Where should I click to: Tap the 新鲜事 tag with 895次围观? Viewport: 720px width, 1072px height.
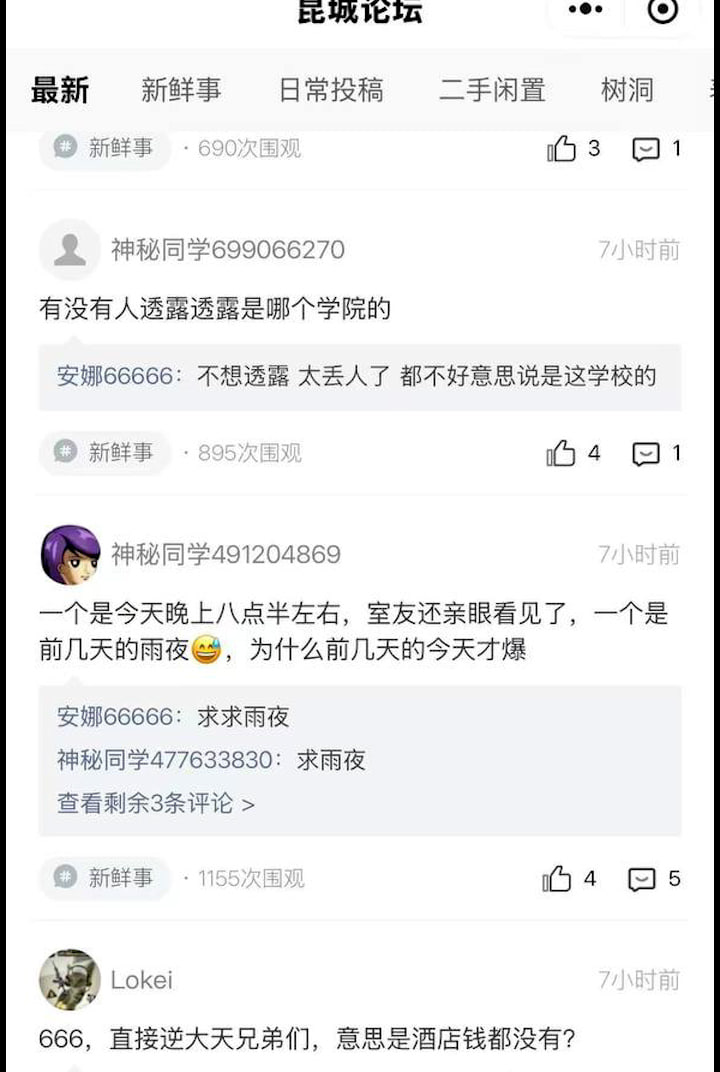tap(105, 453)
